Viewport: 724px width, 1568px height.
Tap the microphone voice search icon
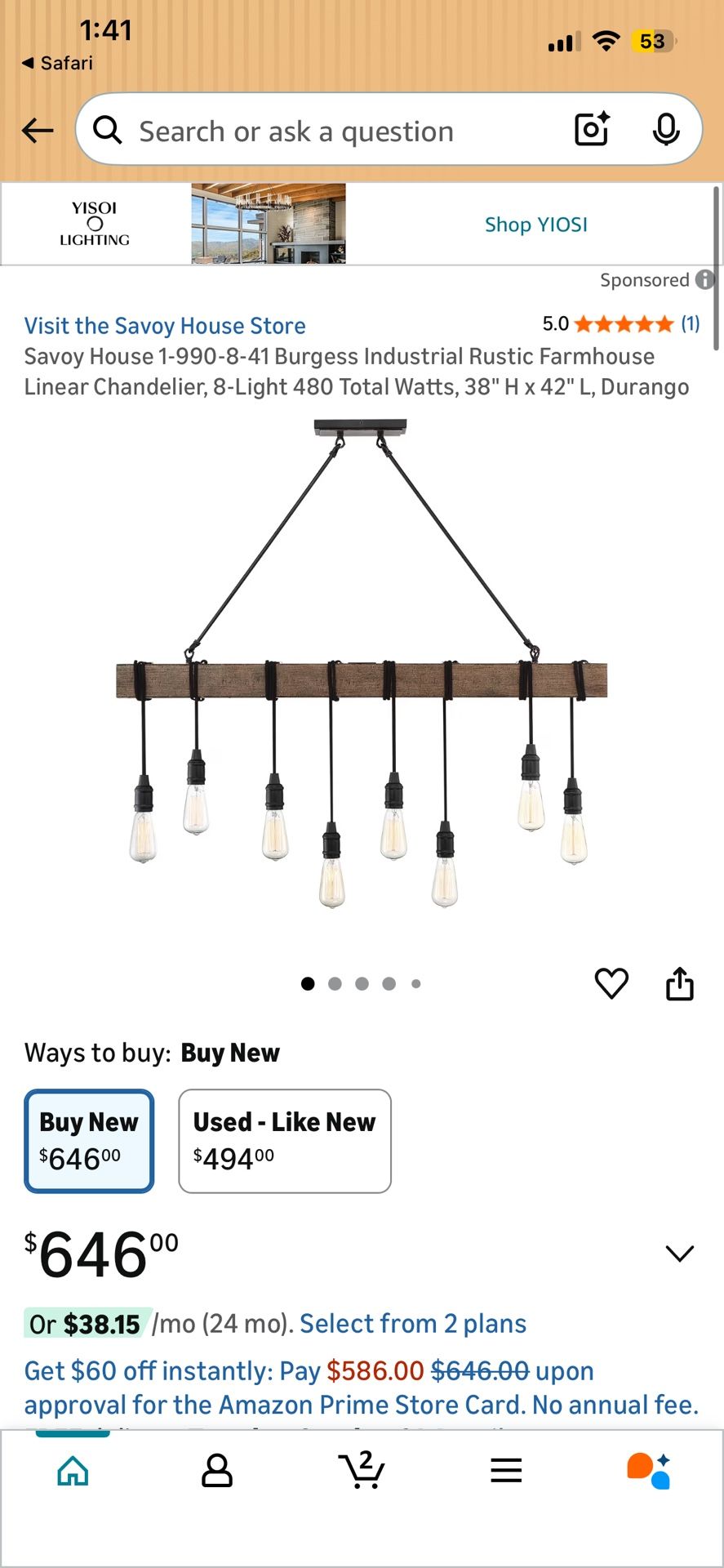pos(668,130)
